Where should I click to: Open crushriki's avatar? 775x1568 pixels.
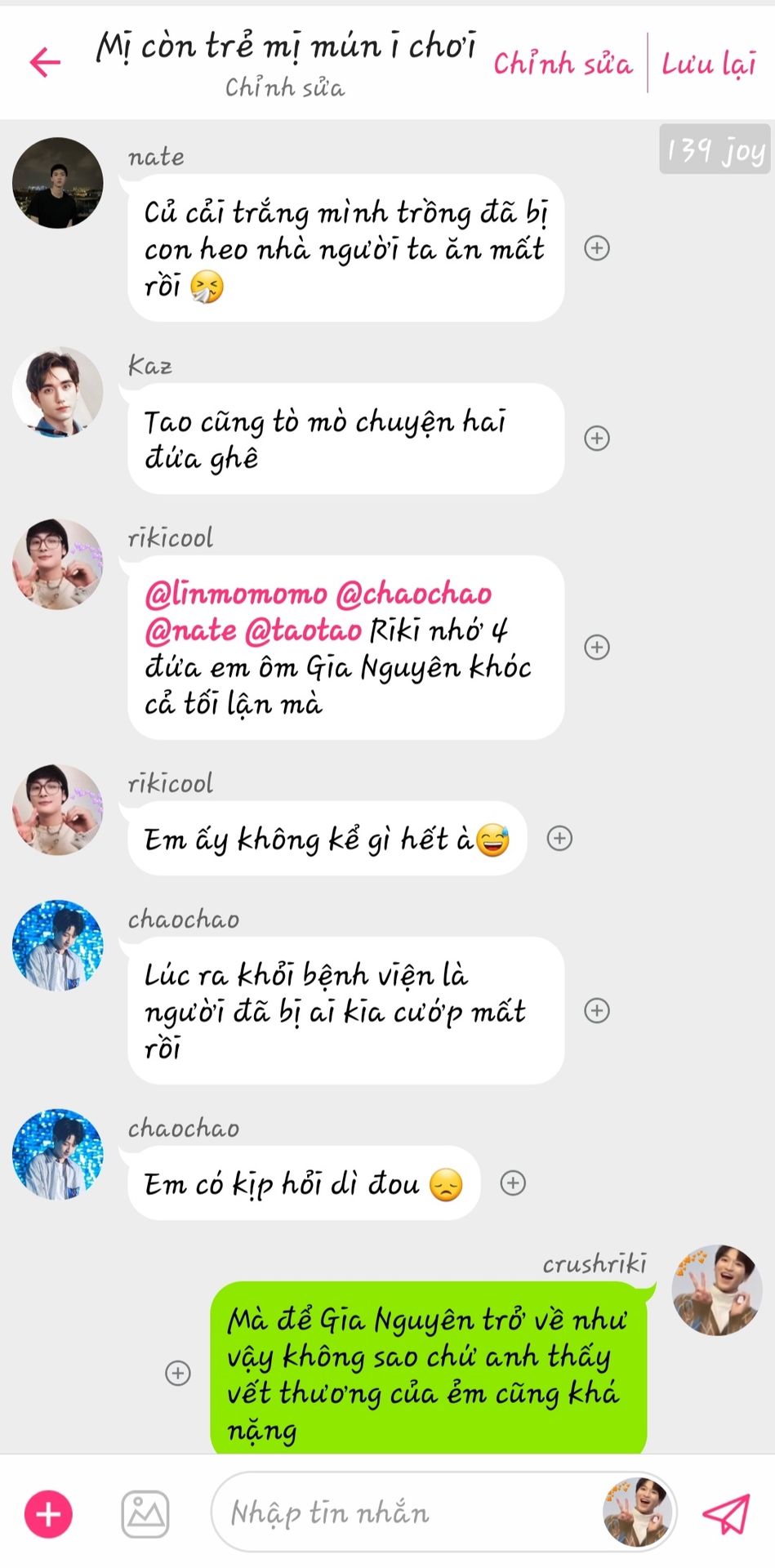click(716, 1290)
